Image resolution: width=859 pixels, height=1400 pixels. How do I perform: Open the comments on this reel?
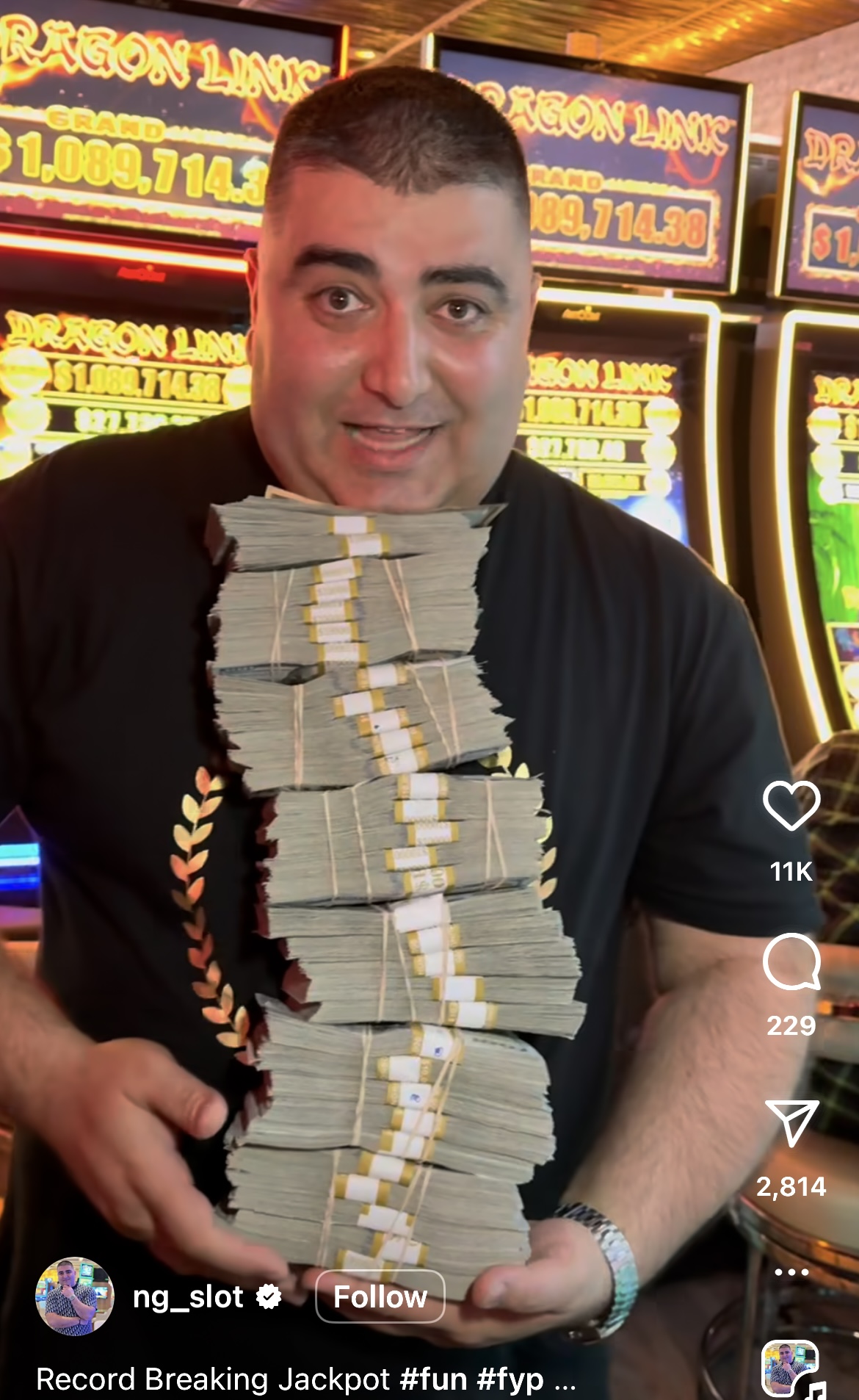[791, 961]
